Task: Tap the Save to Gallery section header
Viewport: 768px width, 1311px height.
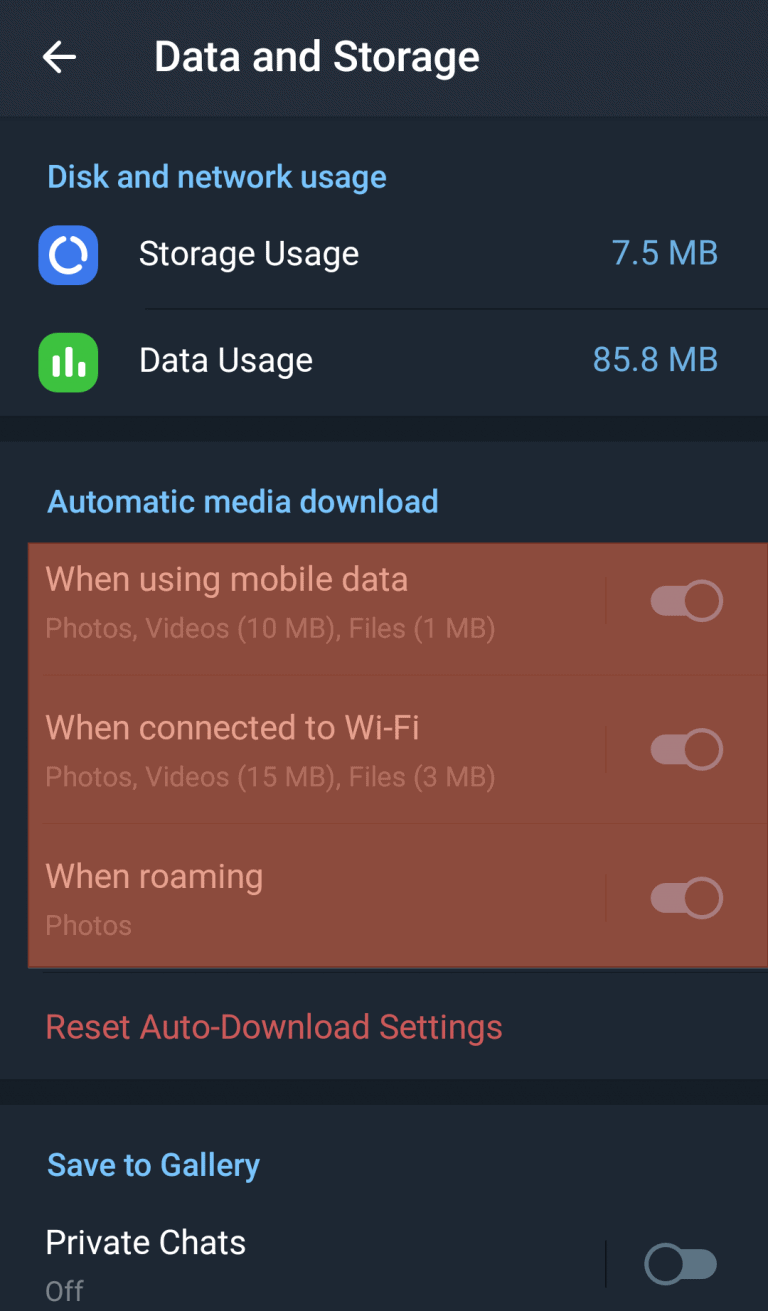Action: [x=153, y=1164]
